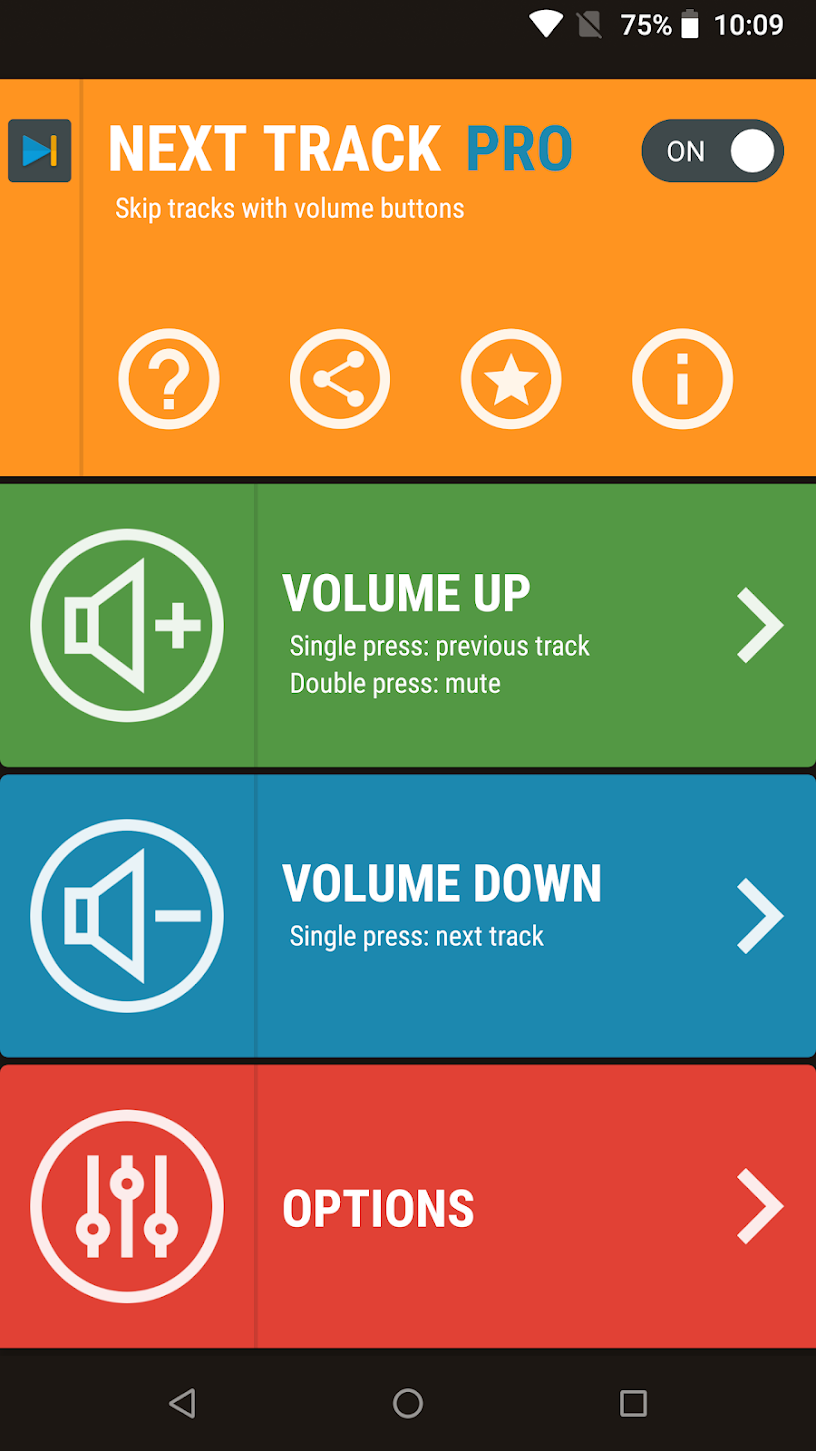Disable track skipping with the ON toggle
This screenshot has width=816, height=1451.
coord(712,150)
